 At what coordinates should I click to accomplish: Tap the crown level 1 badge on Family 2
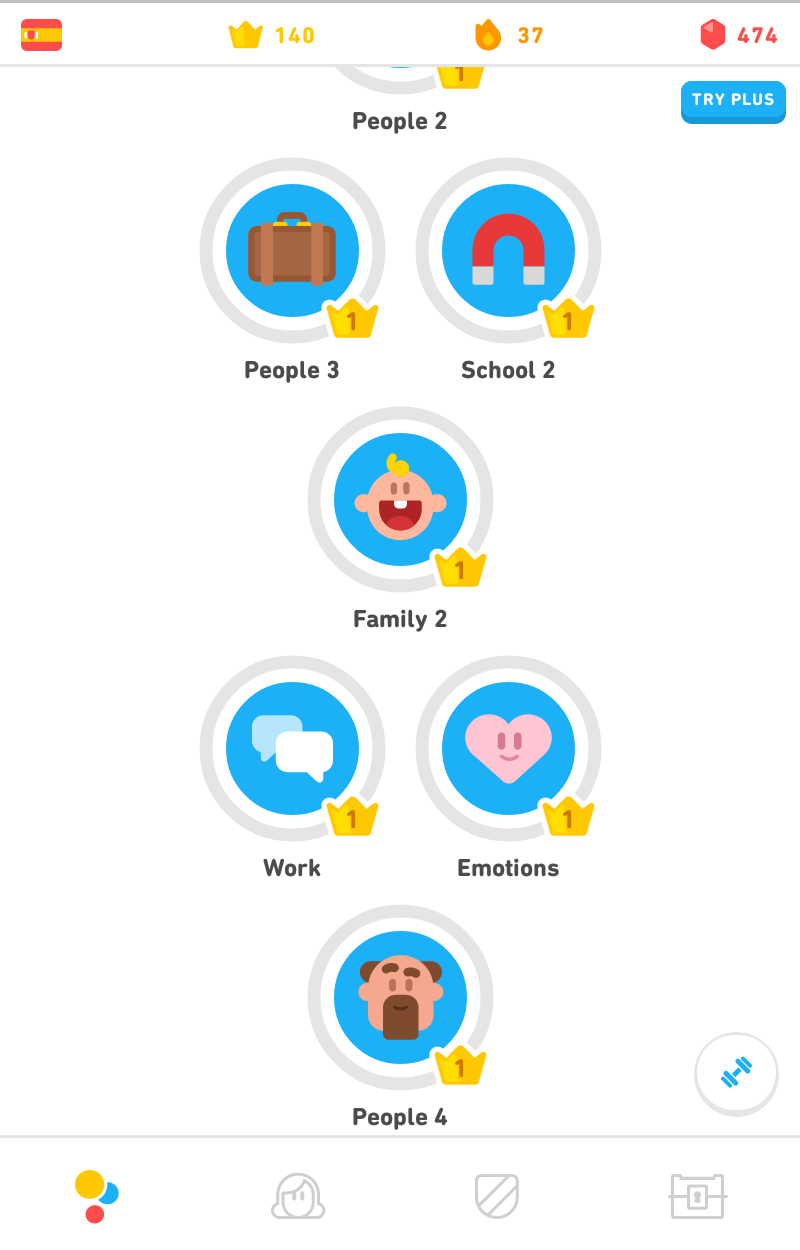(461, 570)
